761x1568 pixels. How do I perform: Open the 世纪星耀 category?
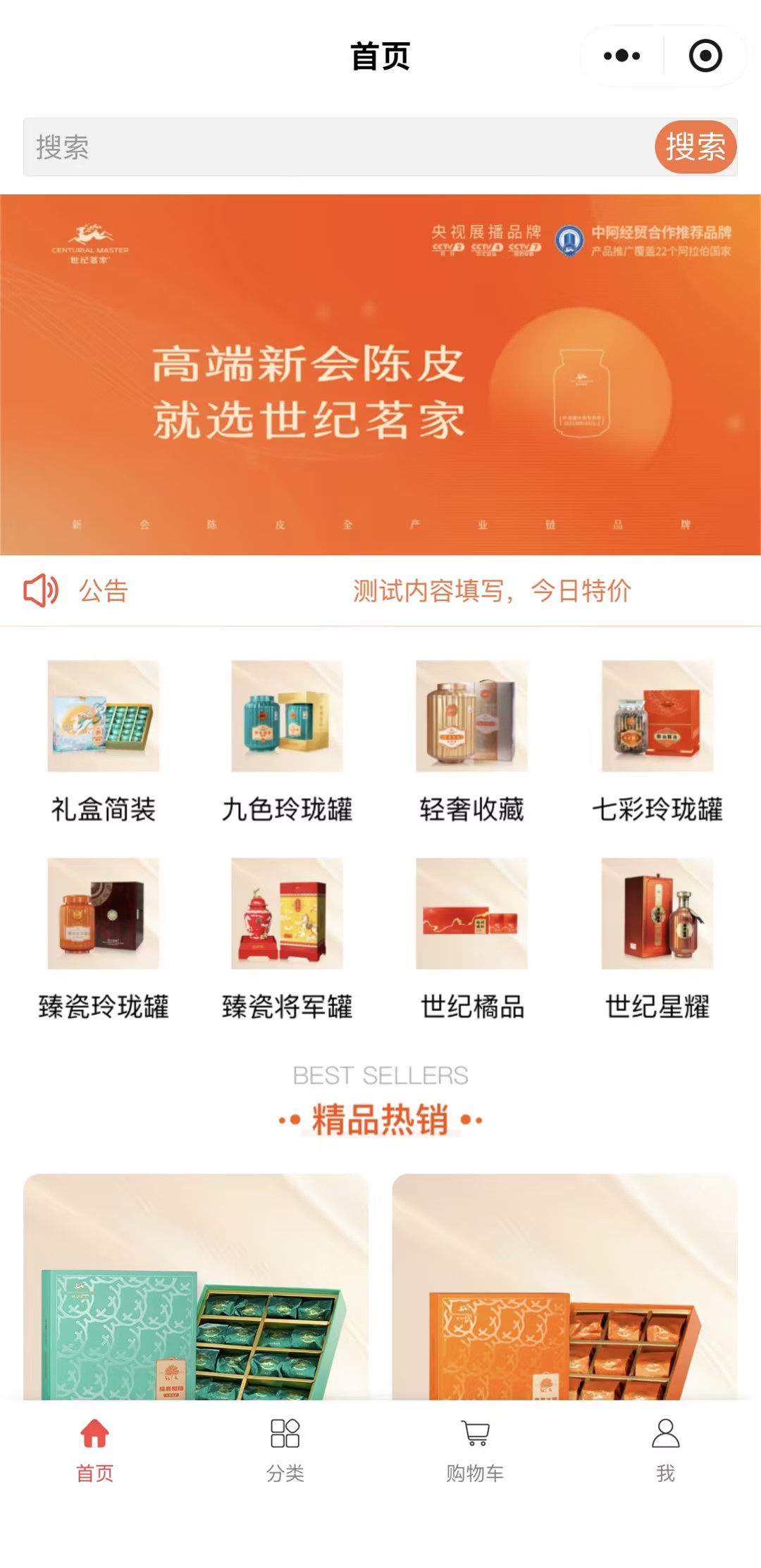click(657, 937)
